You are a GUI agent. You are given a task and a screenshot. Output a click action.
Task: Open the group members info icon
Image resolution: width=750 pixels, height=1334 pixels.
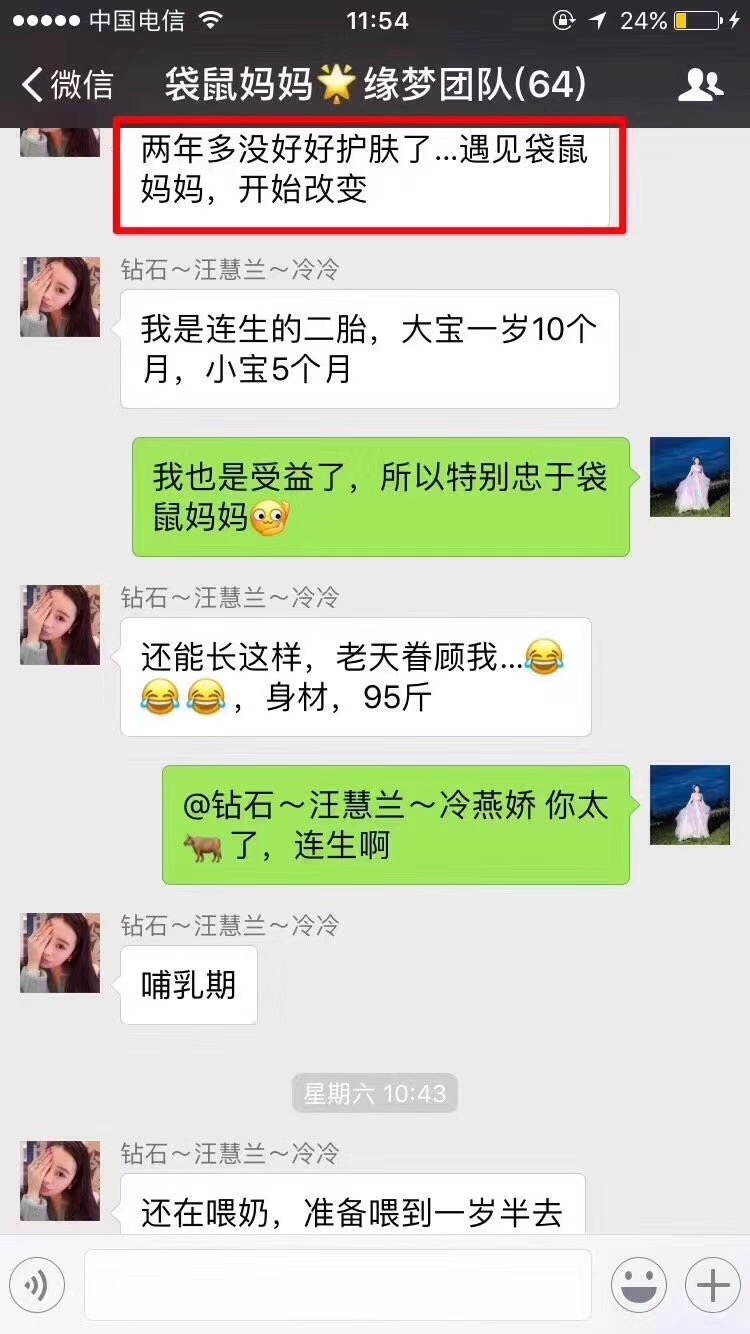point(700,85)
